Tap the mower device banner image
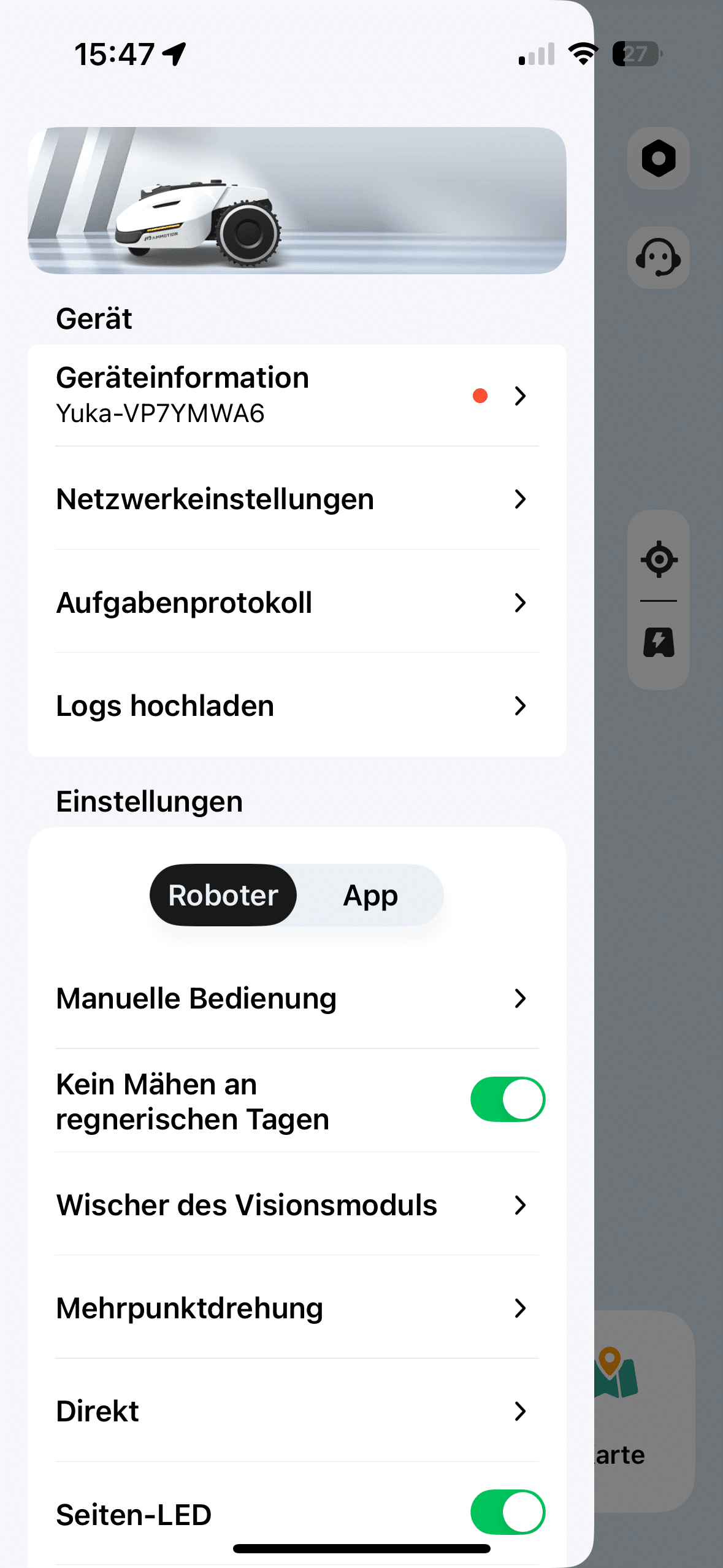Image resolution: width=723 pixels, height=1568 pixels. 297,201
